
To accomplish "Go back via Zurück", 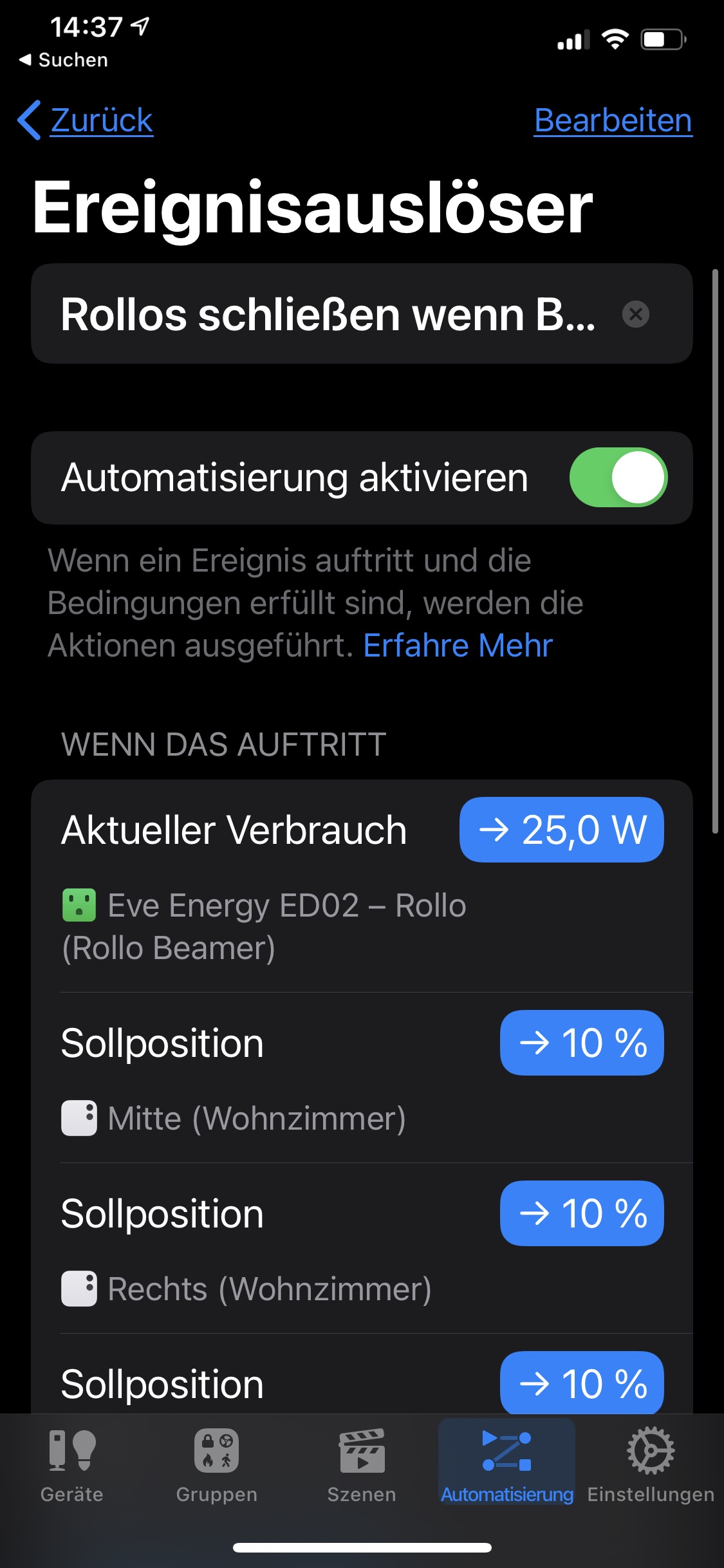I will (87, 120).
